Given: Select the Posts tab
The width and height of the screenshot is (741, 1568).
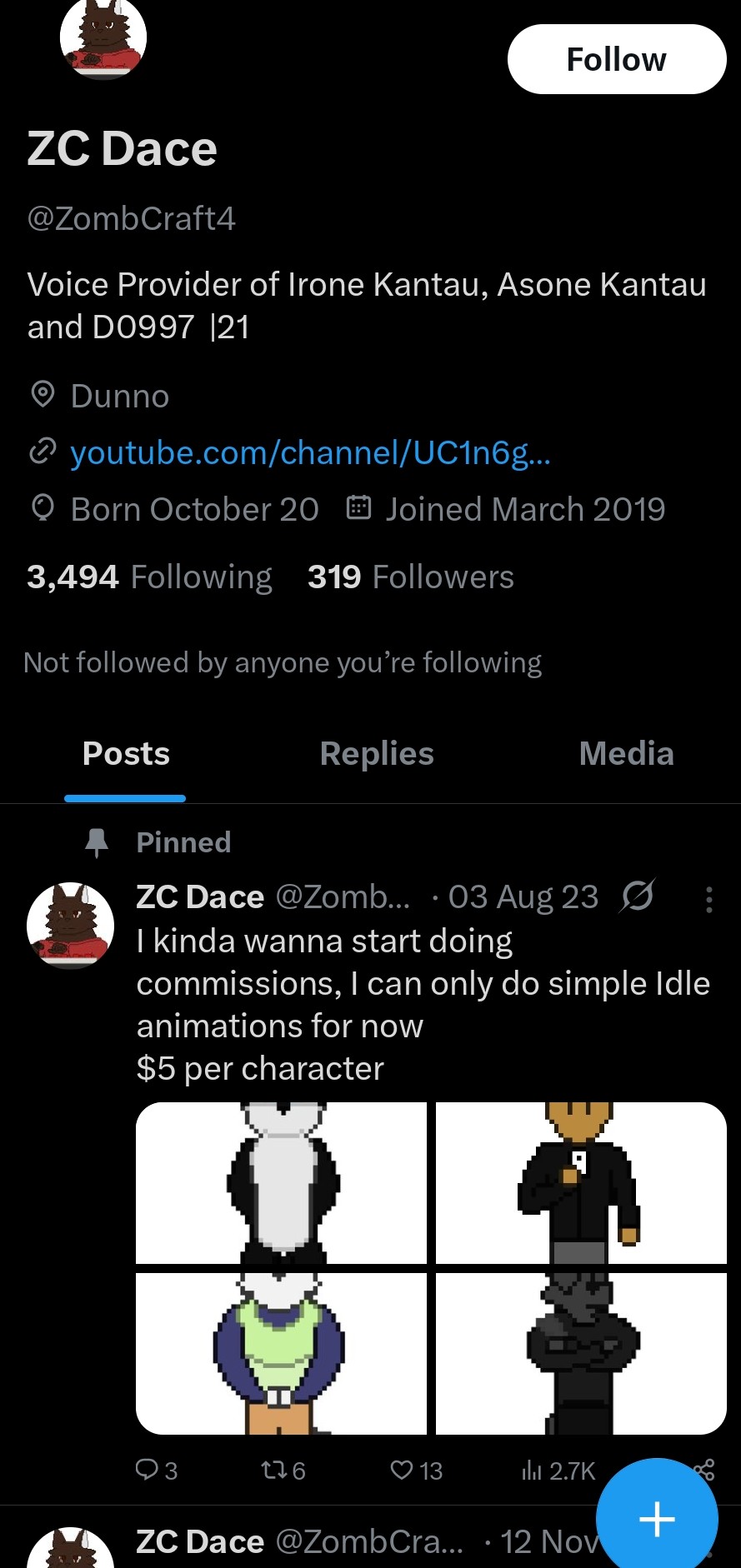Looking at the screenshot, I should (x=126, y=753).
